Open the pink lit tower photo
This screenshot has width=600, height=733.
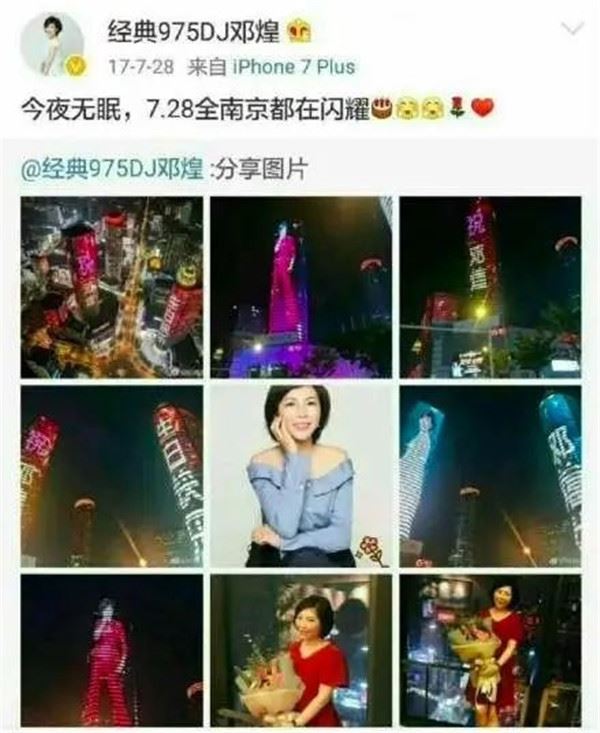point(300,287)
